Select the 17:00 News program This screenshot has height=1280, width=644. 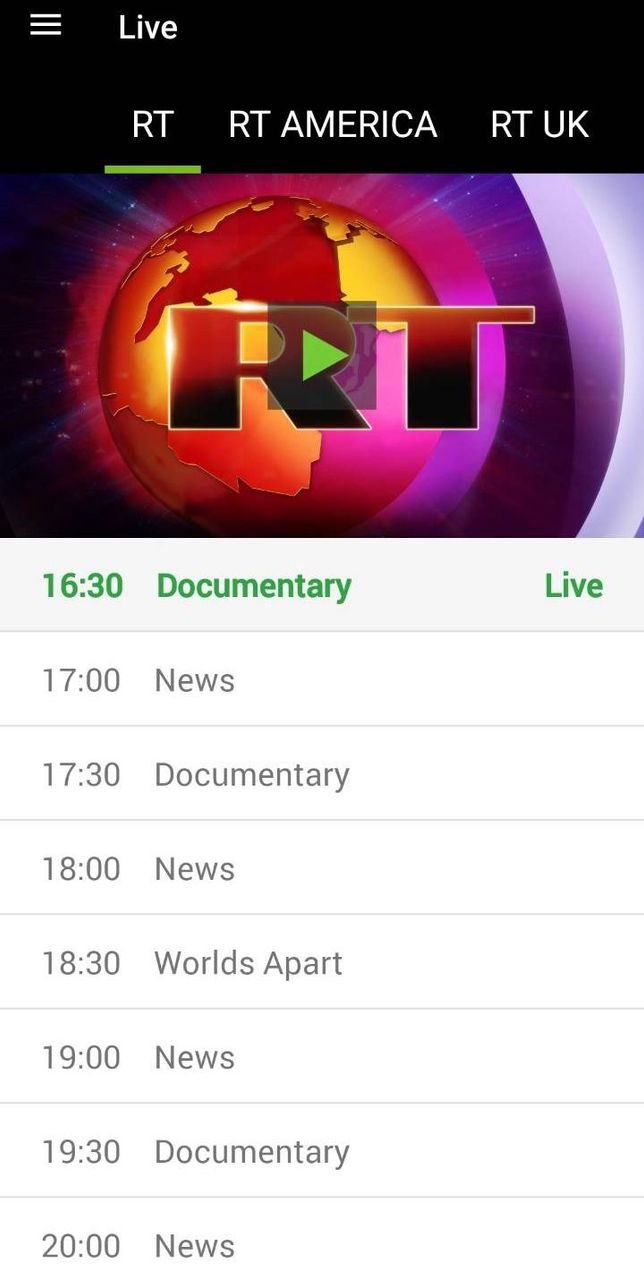pyautogui.click(x=322, y=680)
